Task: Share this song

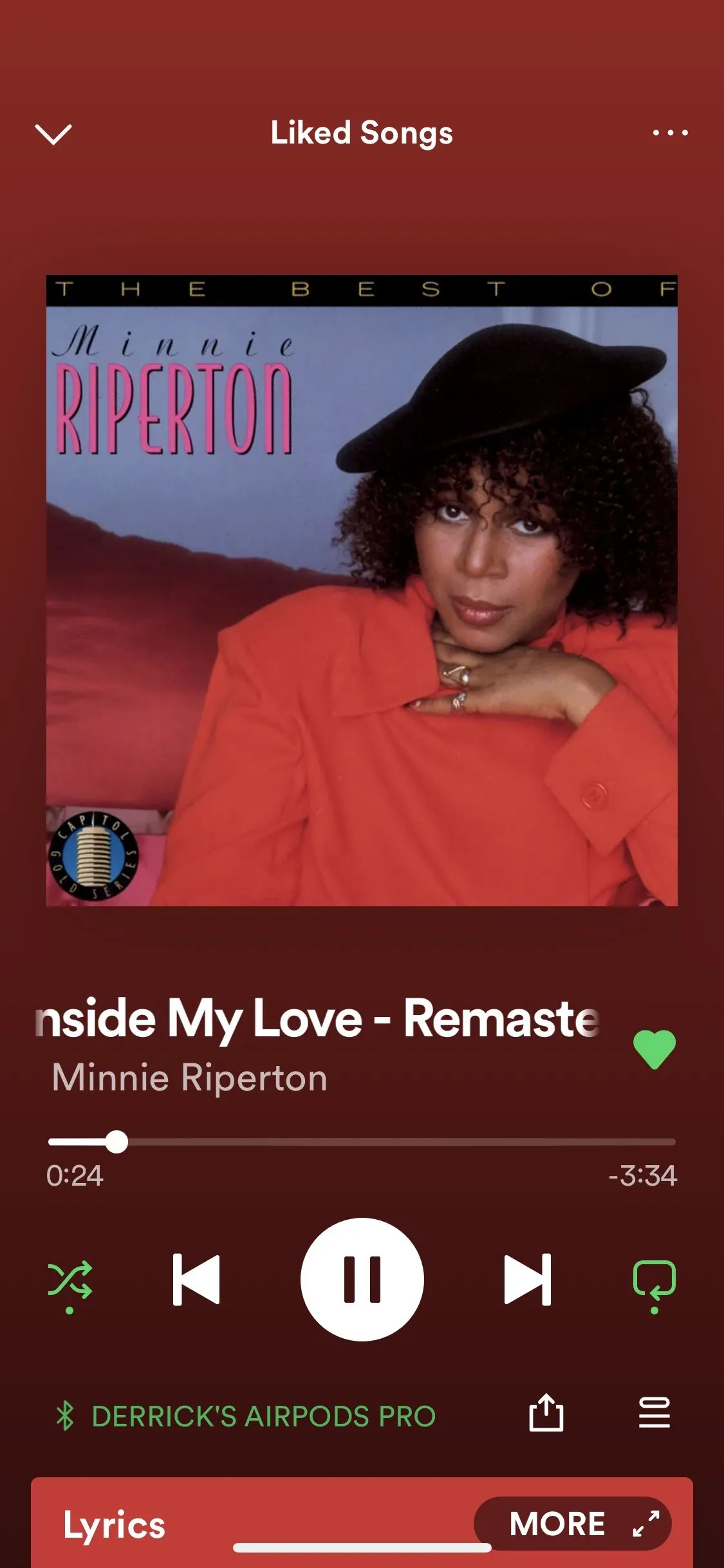Action: point(546,1414)
